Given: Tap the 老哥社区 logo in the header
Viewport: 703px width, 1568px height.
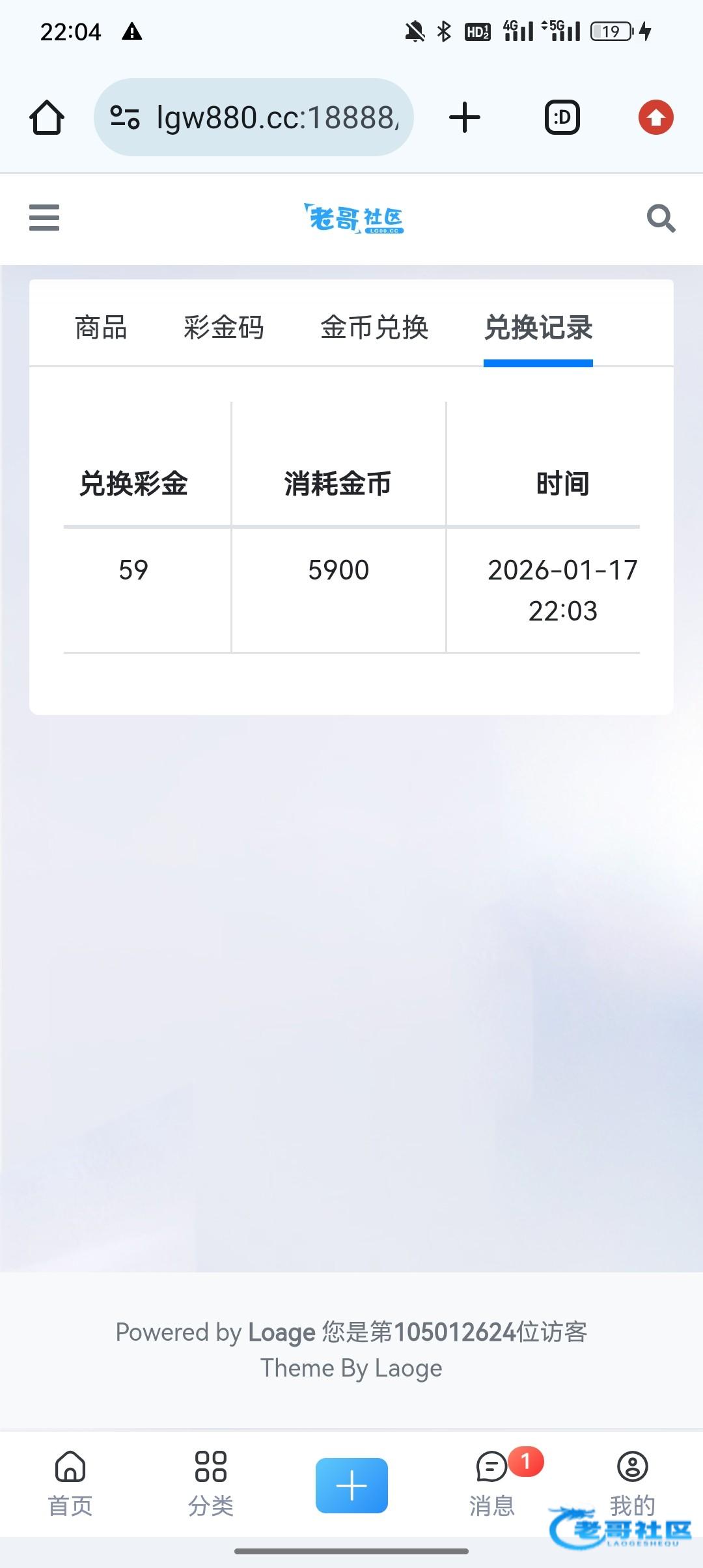Looking at the screenshot, I should click(x=353, y=219).
